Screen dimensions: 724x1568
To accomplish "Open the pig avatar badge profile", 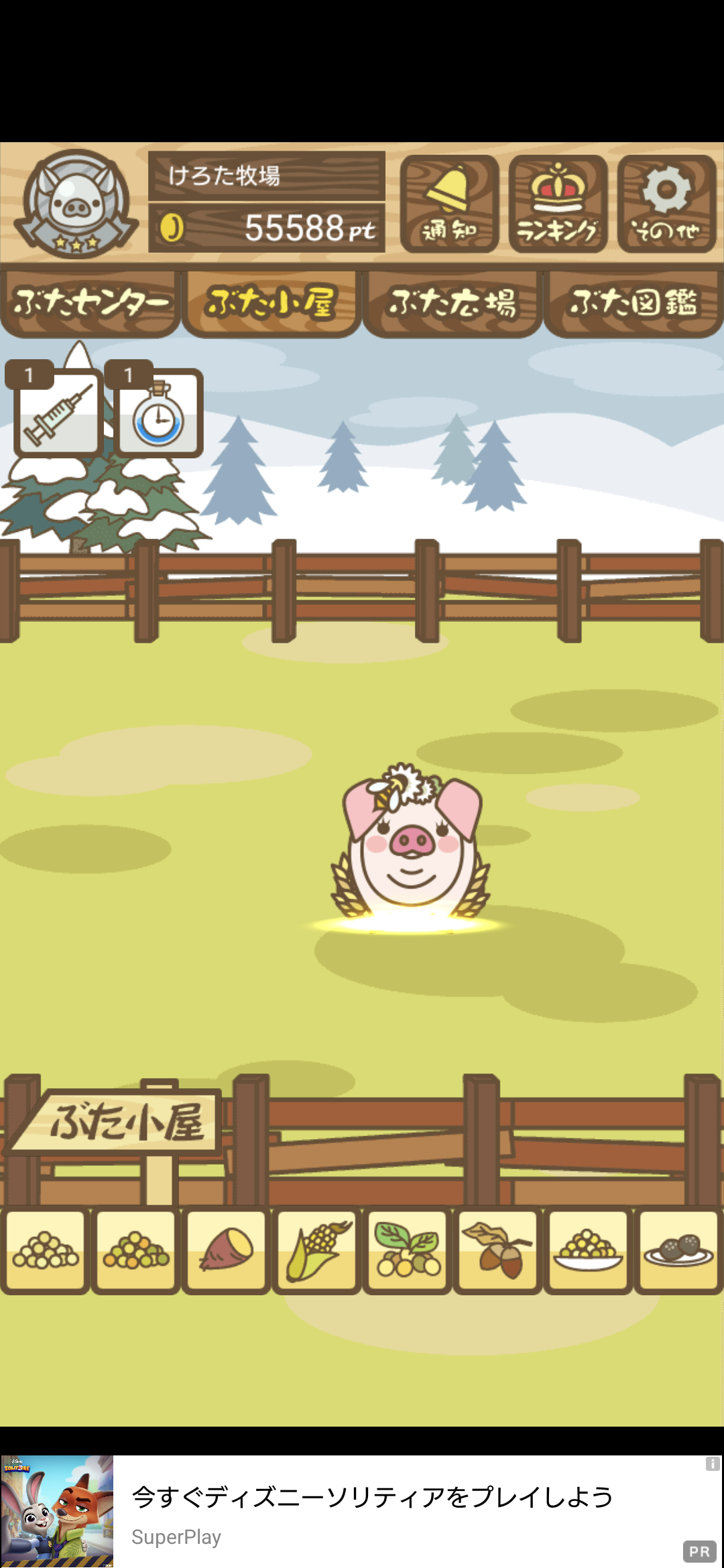I will coord(75,204).
